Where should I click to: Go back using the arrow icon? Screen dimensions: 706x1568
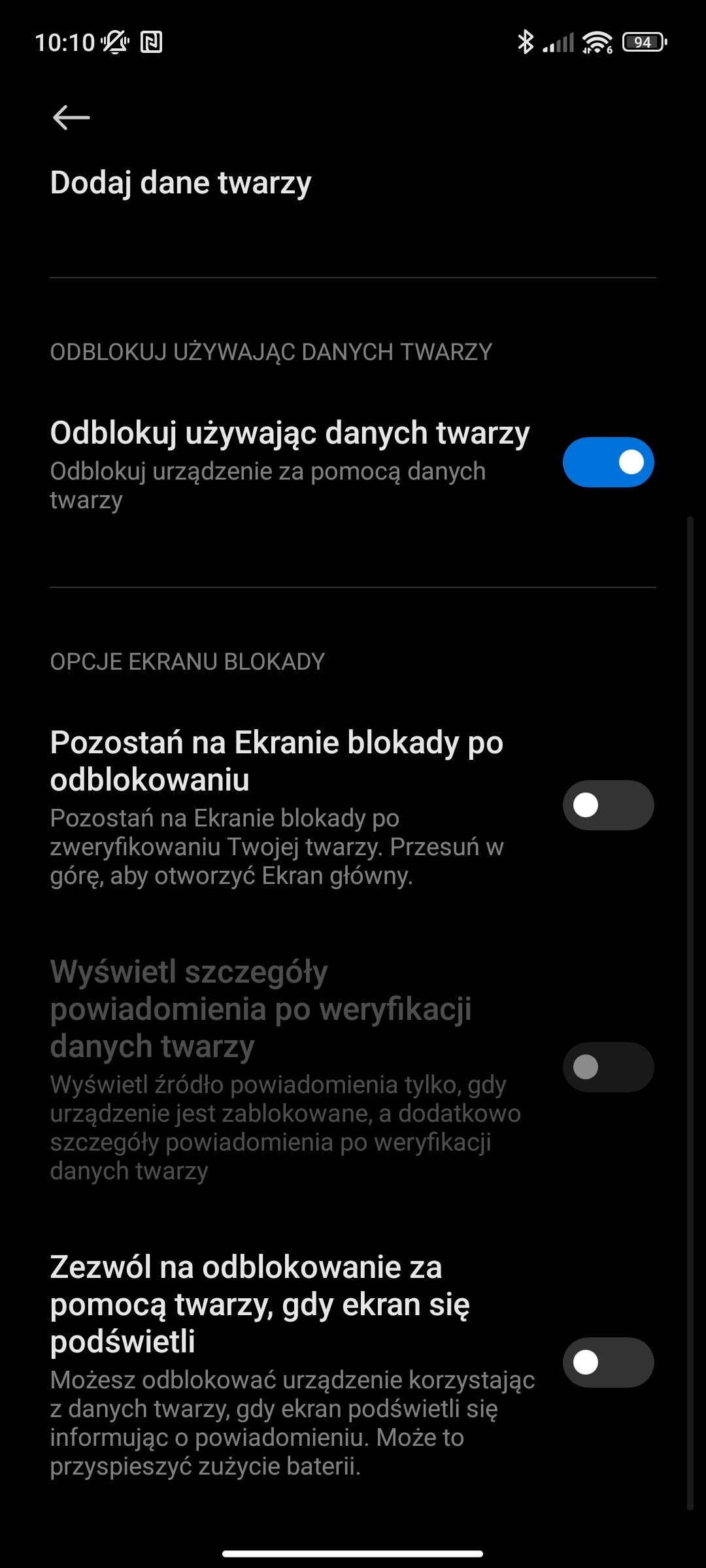(71, 118)
